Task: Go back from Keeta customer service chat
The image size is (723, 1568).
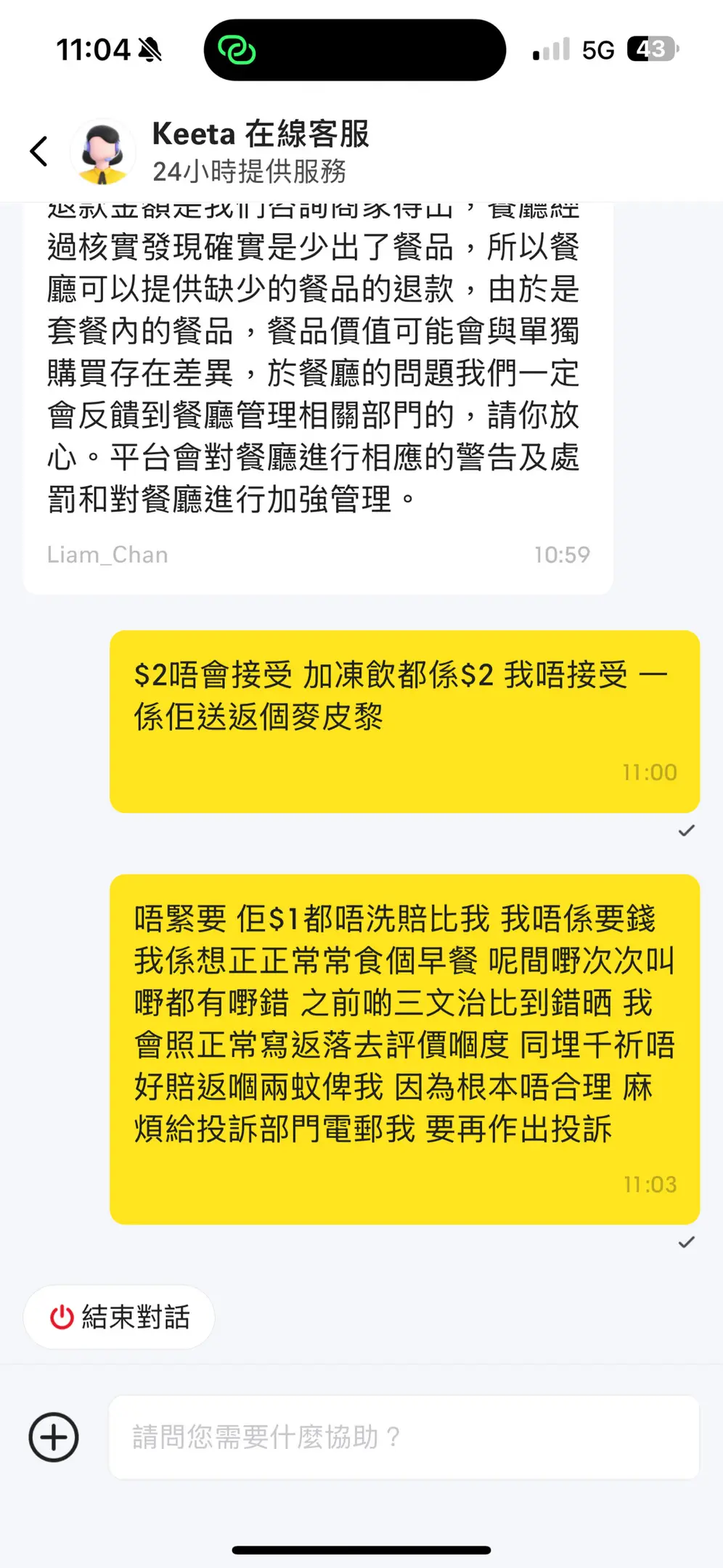Action: [x=39, y=152]
